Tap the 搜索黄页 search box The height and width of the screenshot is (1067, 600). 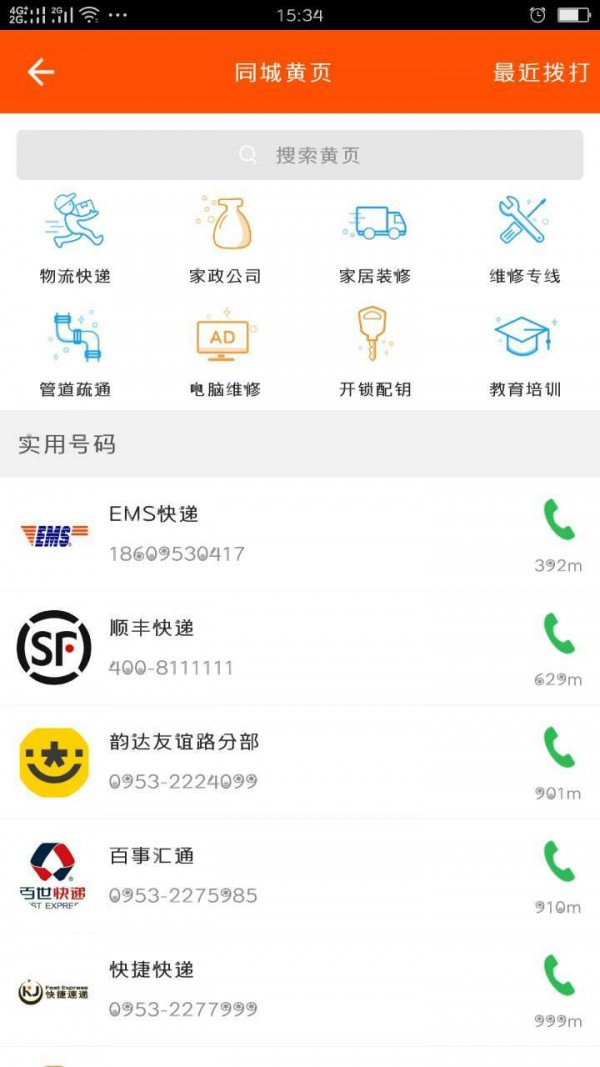(x=300, y=155)
